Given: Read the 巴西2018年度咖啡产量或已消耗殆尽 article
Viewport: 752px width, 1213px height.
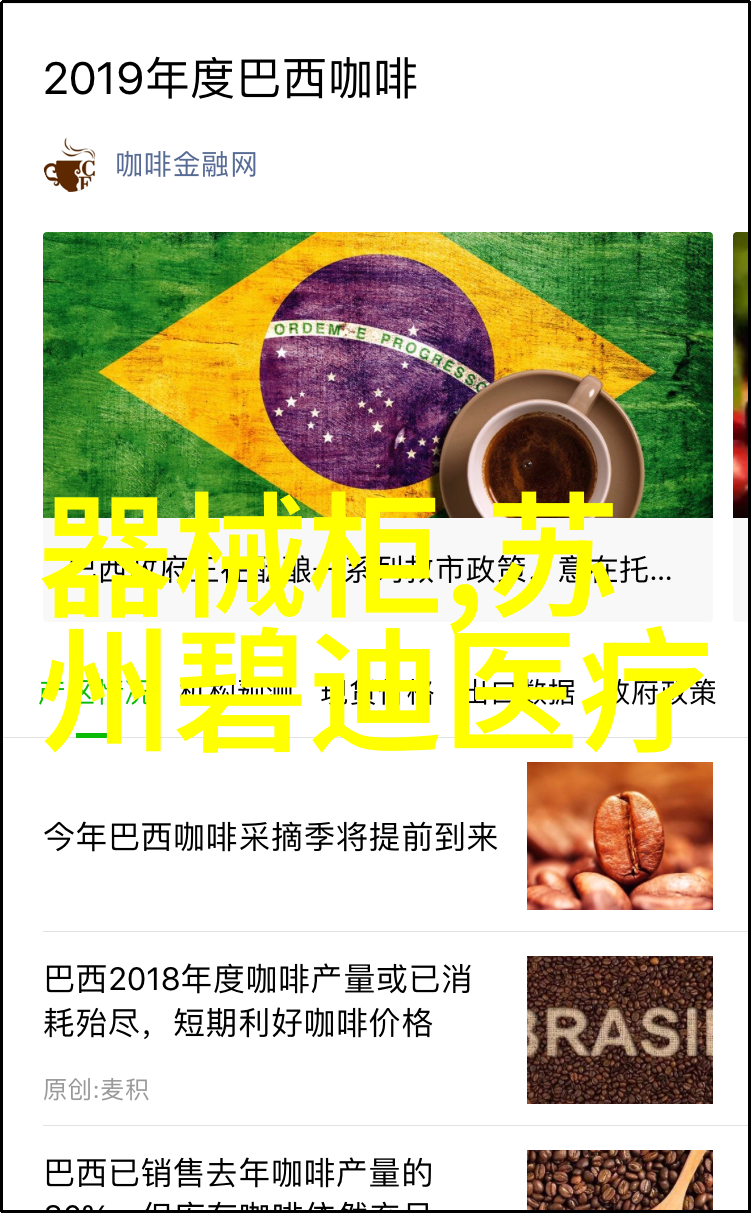Looking at the screenshot, I should pos(258,1000).
